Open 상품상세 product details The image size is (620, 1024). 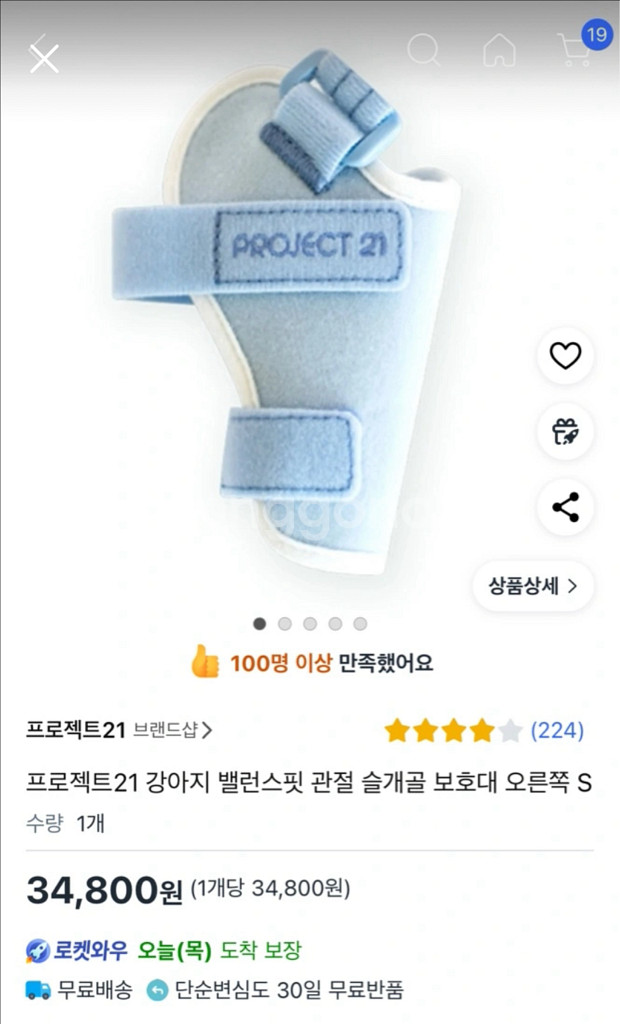pos(533,586)
